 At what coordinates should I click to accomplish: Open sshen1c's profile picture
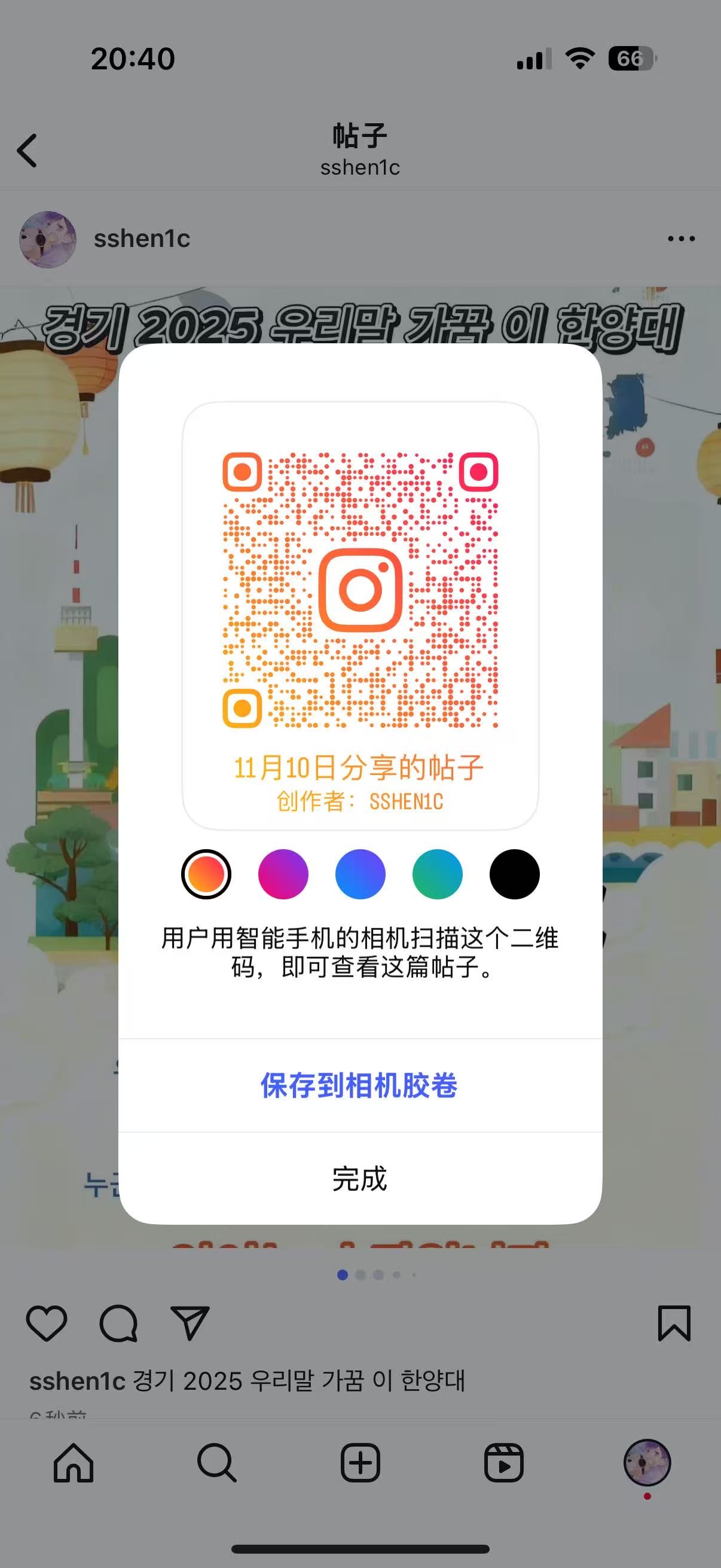pos(48,239)
